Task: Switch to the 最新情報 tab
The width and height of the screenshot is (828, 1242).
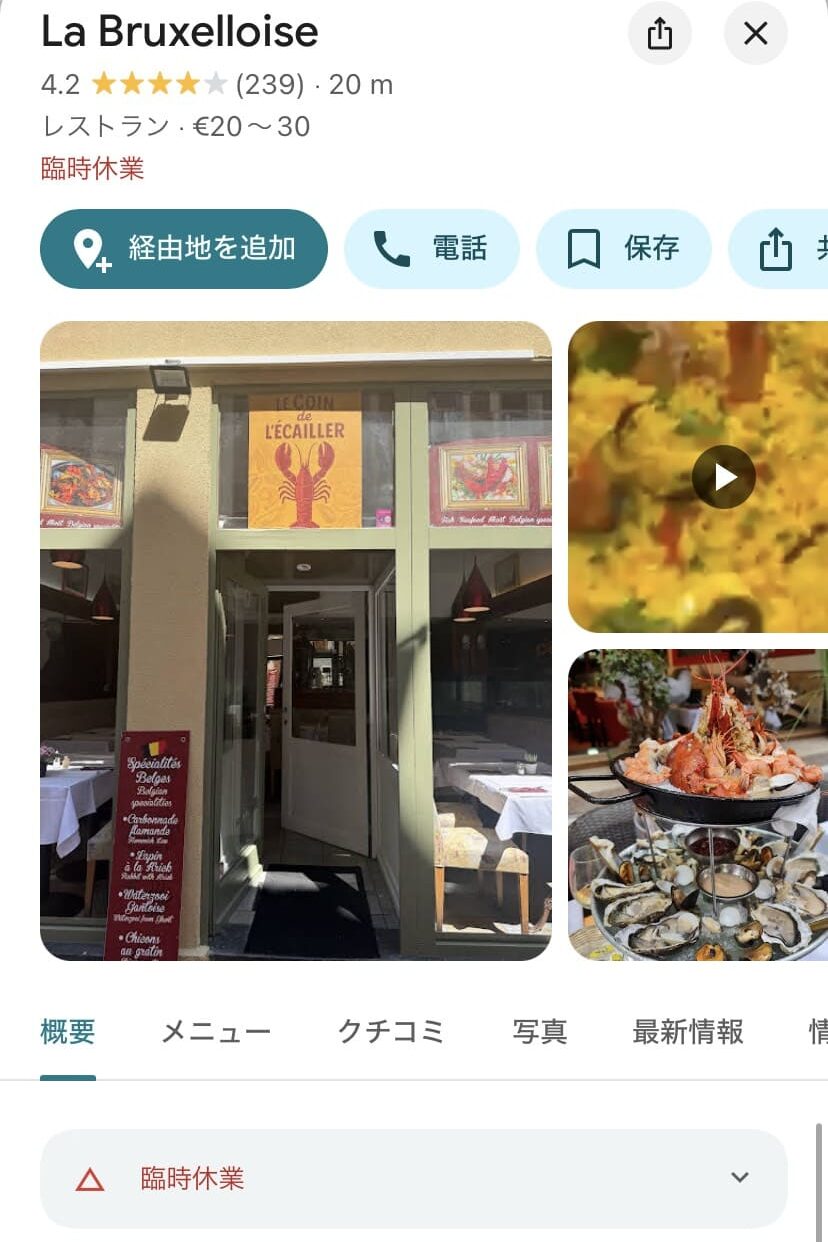Action: coord(688,1032)
